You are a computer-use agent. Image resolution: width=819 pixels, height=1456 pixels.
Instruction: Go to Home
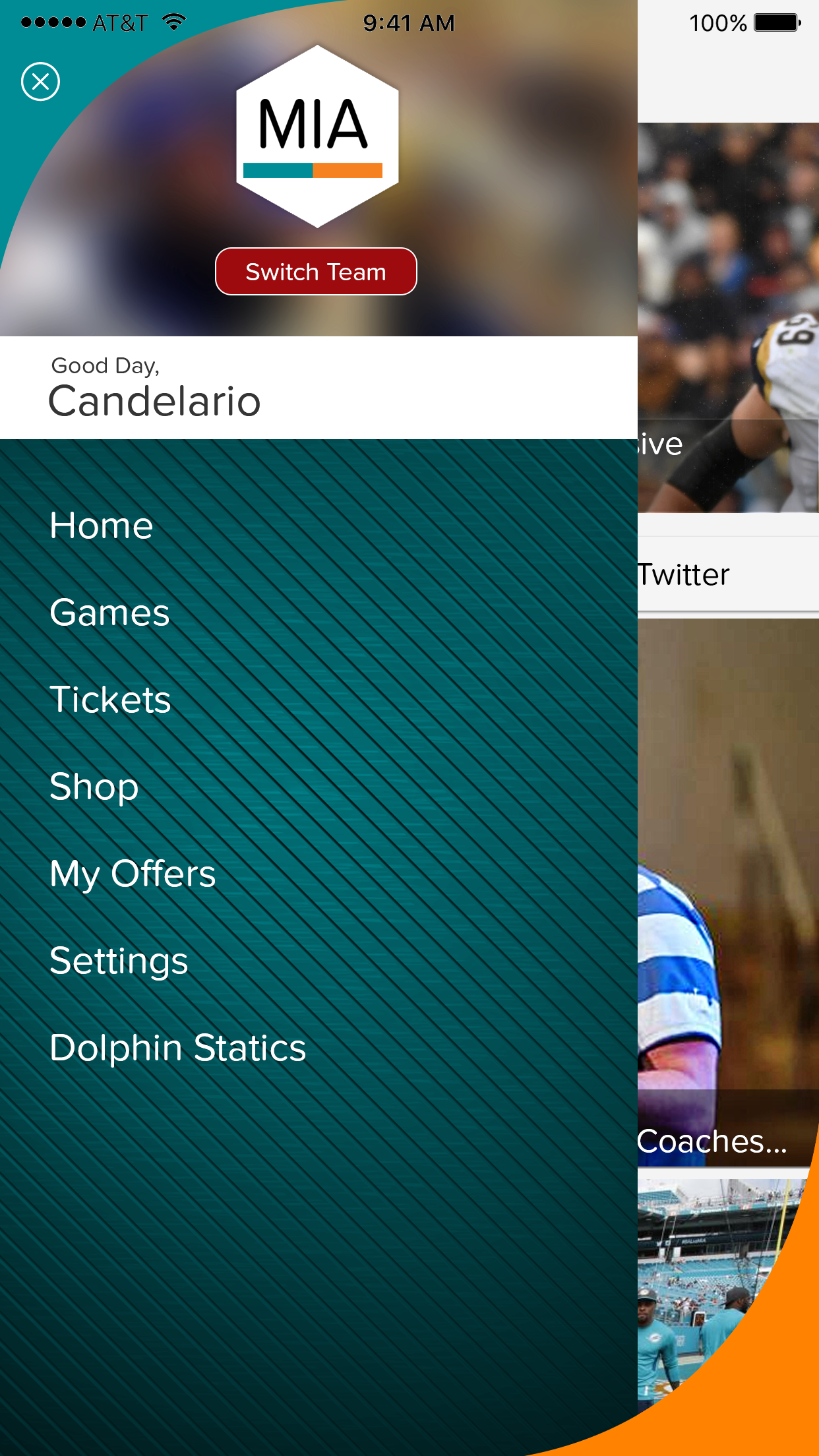102,526
